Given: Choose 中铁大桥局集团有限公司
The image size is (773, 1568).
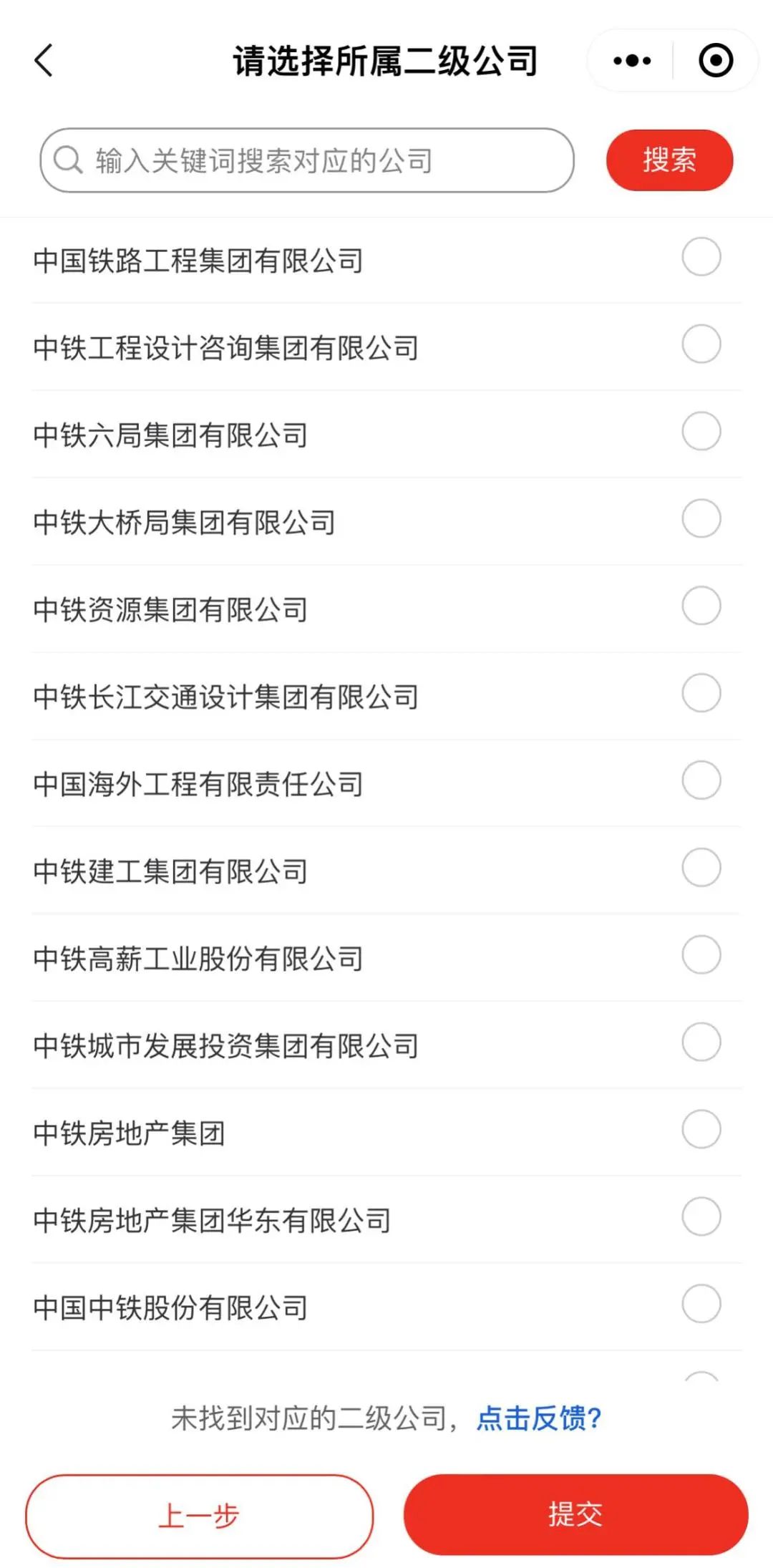Looking at the screenshot, I should point(701,519).
